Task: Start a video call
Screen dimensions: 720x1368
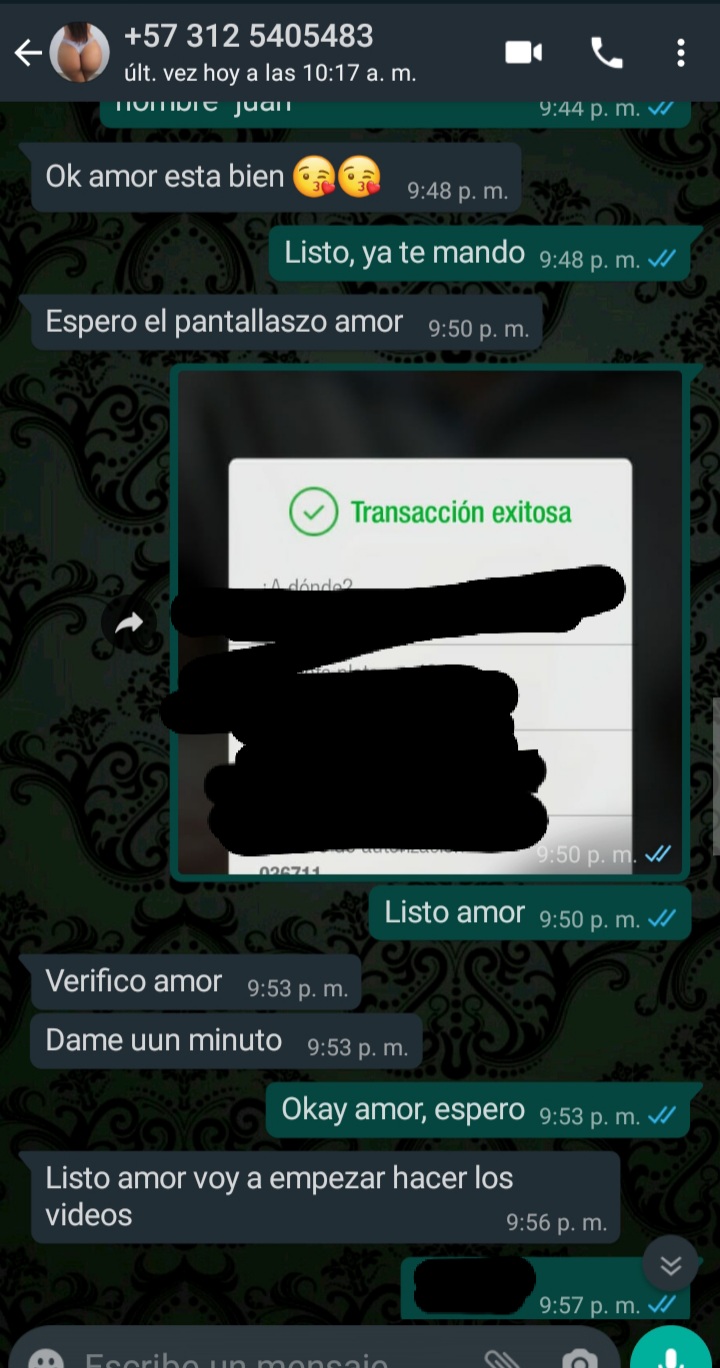Action: pos(523,53)
